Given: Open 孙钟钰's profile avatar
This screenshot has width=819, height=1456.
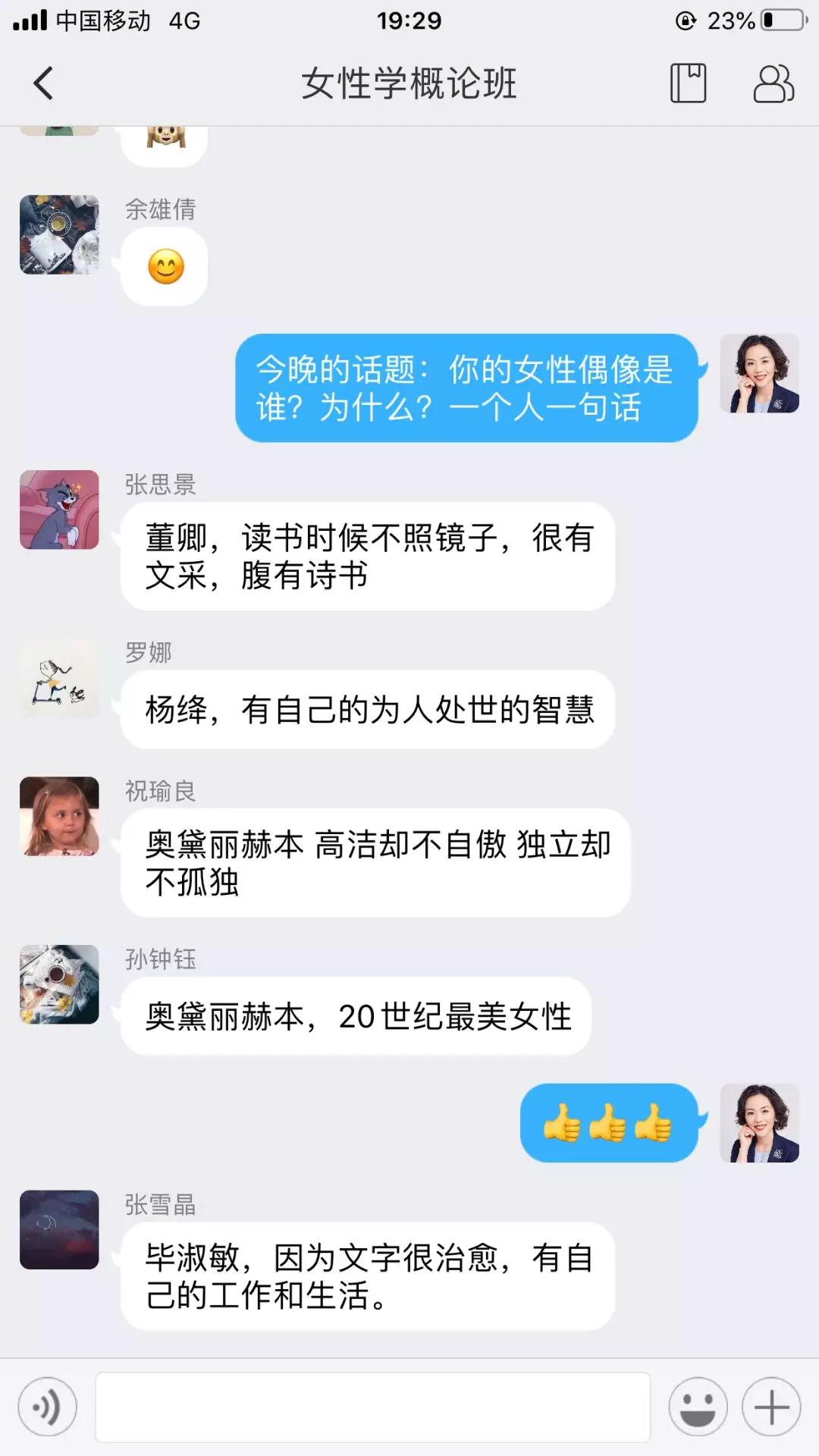Looking at the screenshot, I should coord(59,984).
